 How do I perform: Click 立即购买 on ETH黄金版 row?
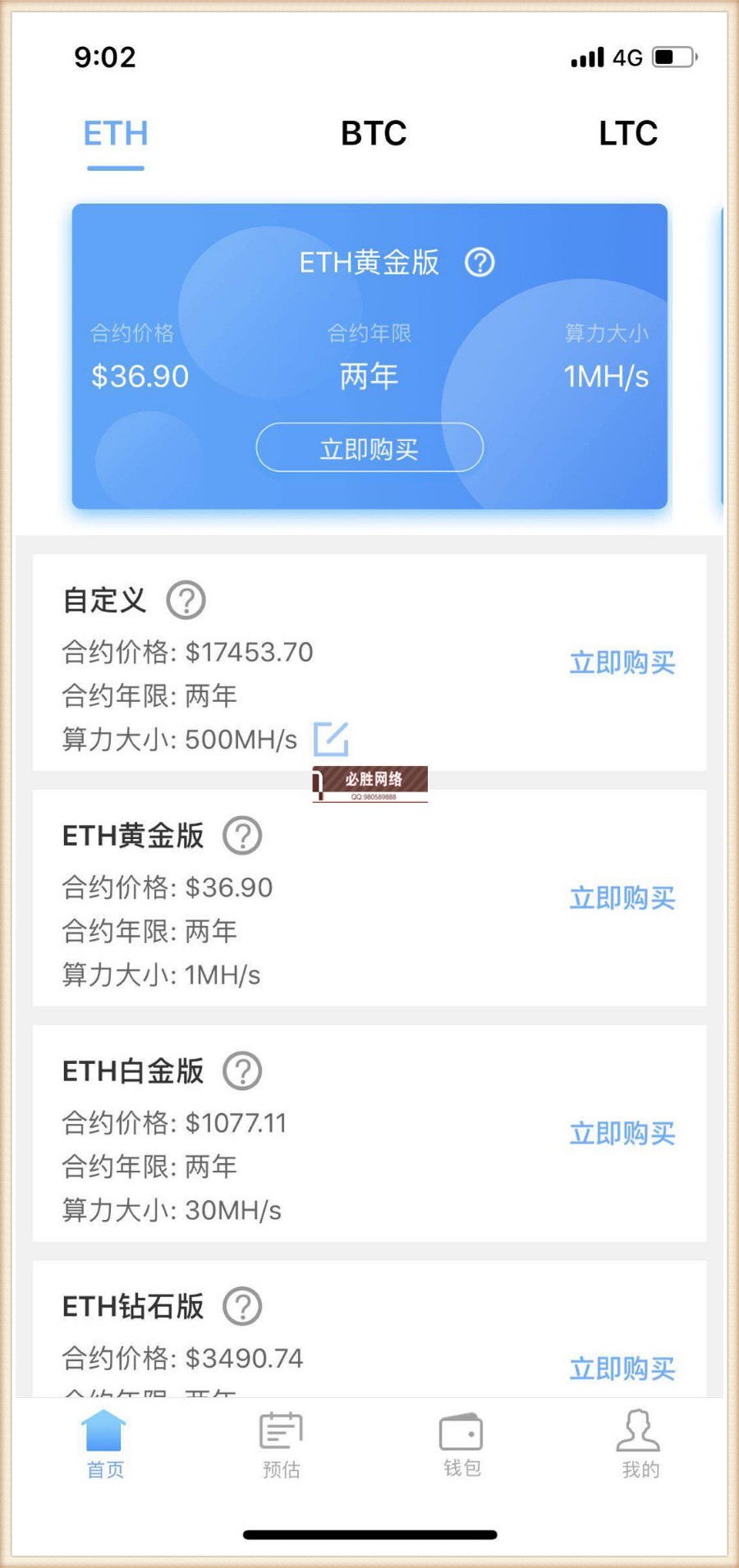tap(622, 897)
